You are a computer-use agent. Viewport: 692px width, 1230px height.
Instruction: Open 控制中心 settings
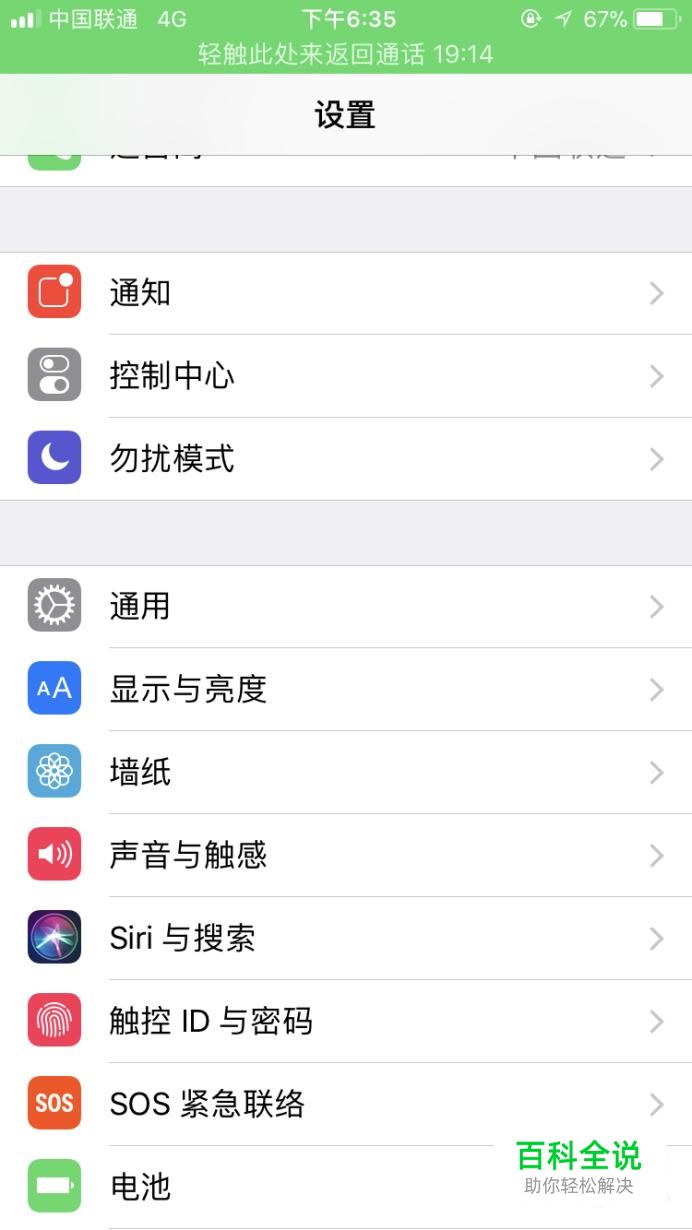point(346,376)
